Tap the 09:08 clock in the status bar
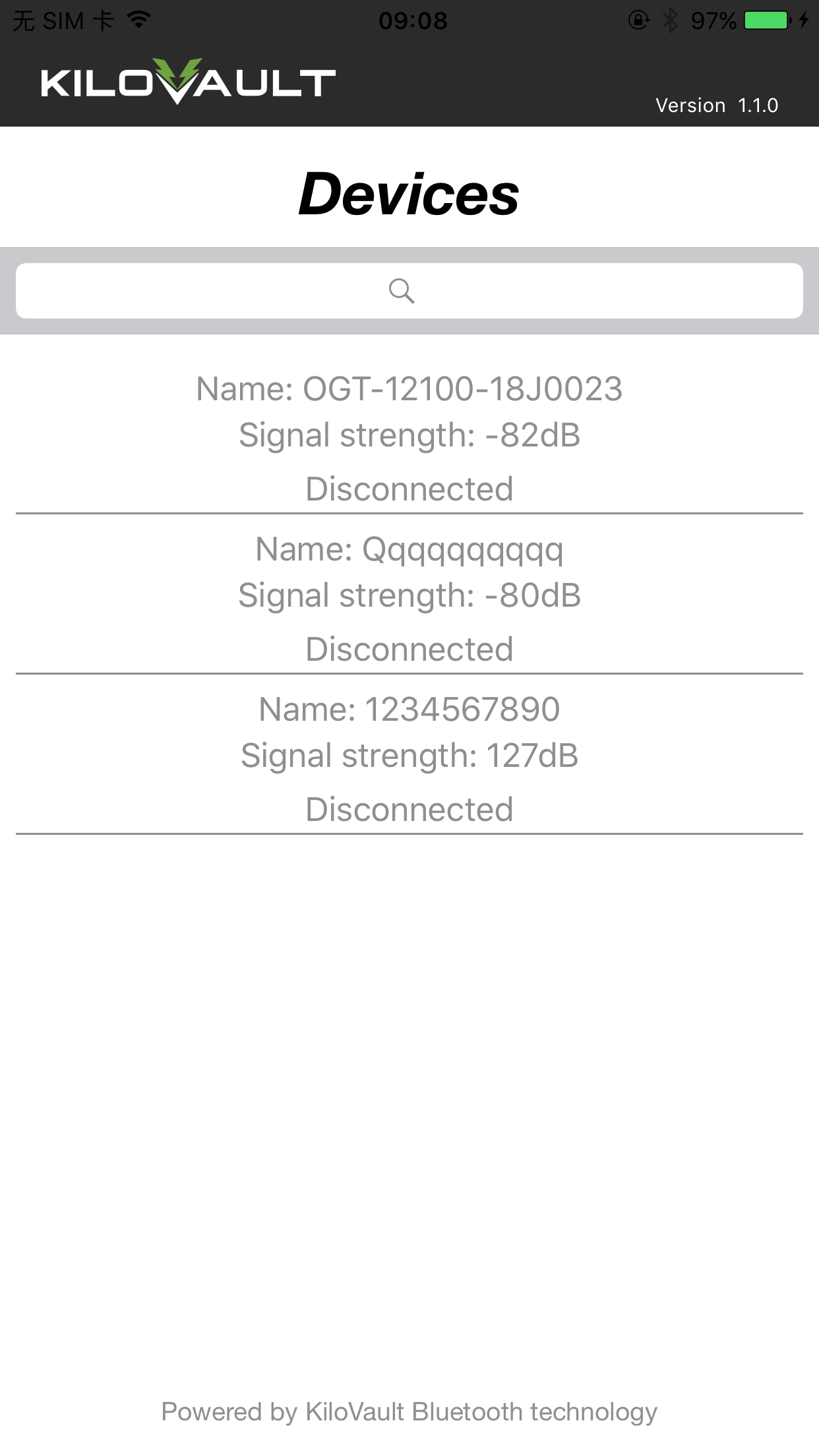 pos(414,20)
